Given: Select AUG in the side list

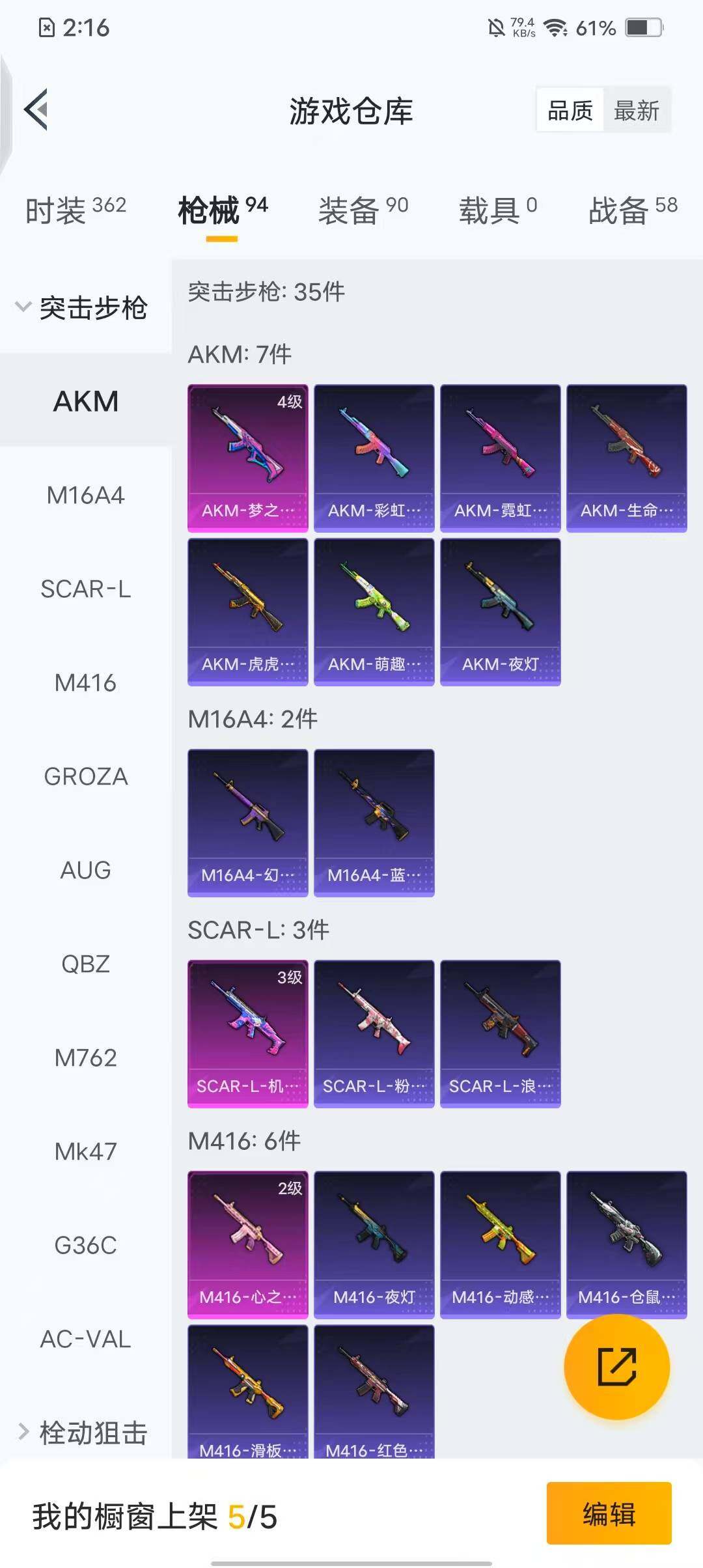Looking at the screenshot, I should tap(85, 871).
